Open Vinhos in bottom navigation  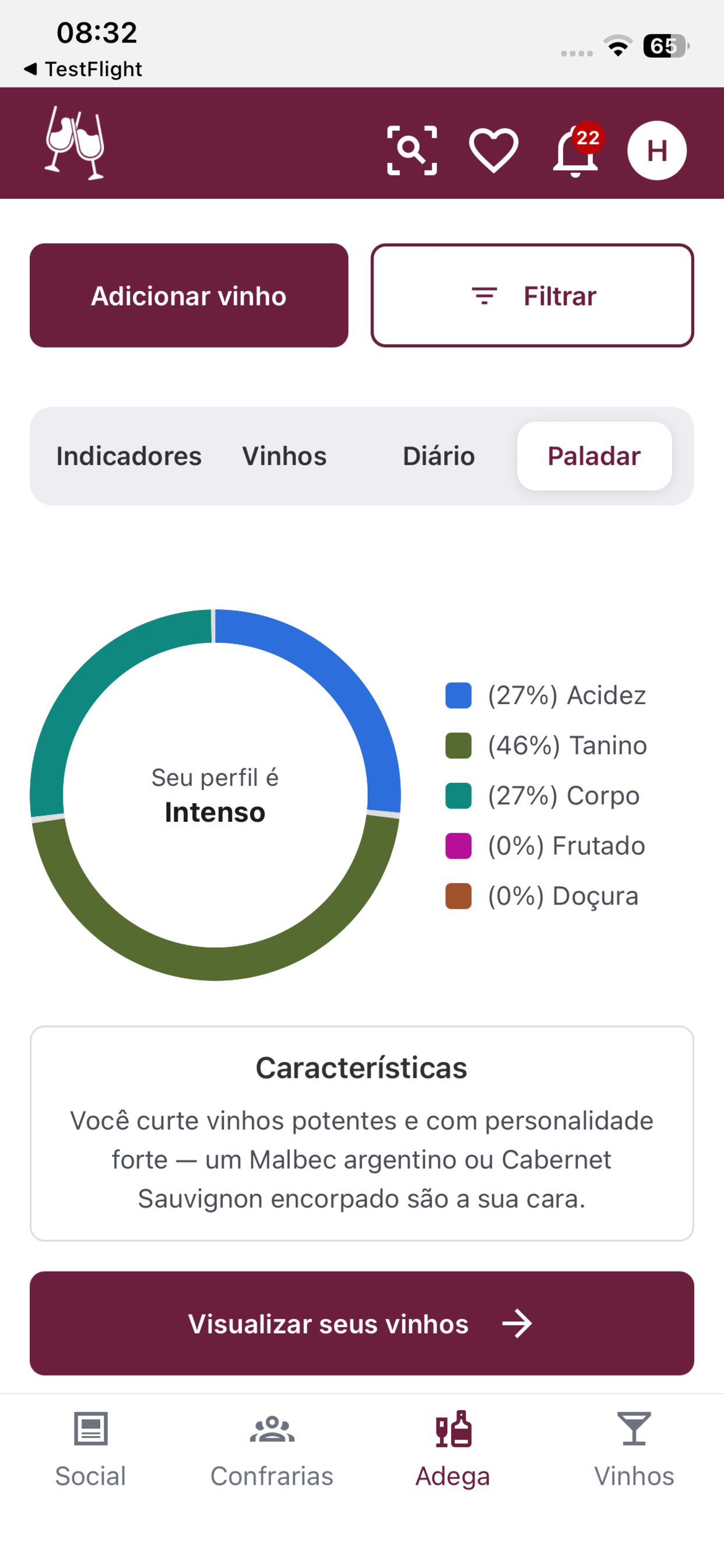coord(634,1450)
